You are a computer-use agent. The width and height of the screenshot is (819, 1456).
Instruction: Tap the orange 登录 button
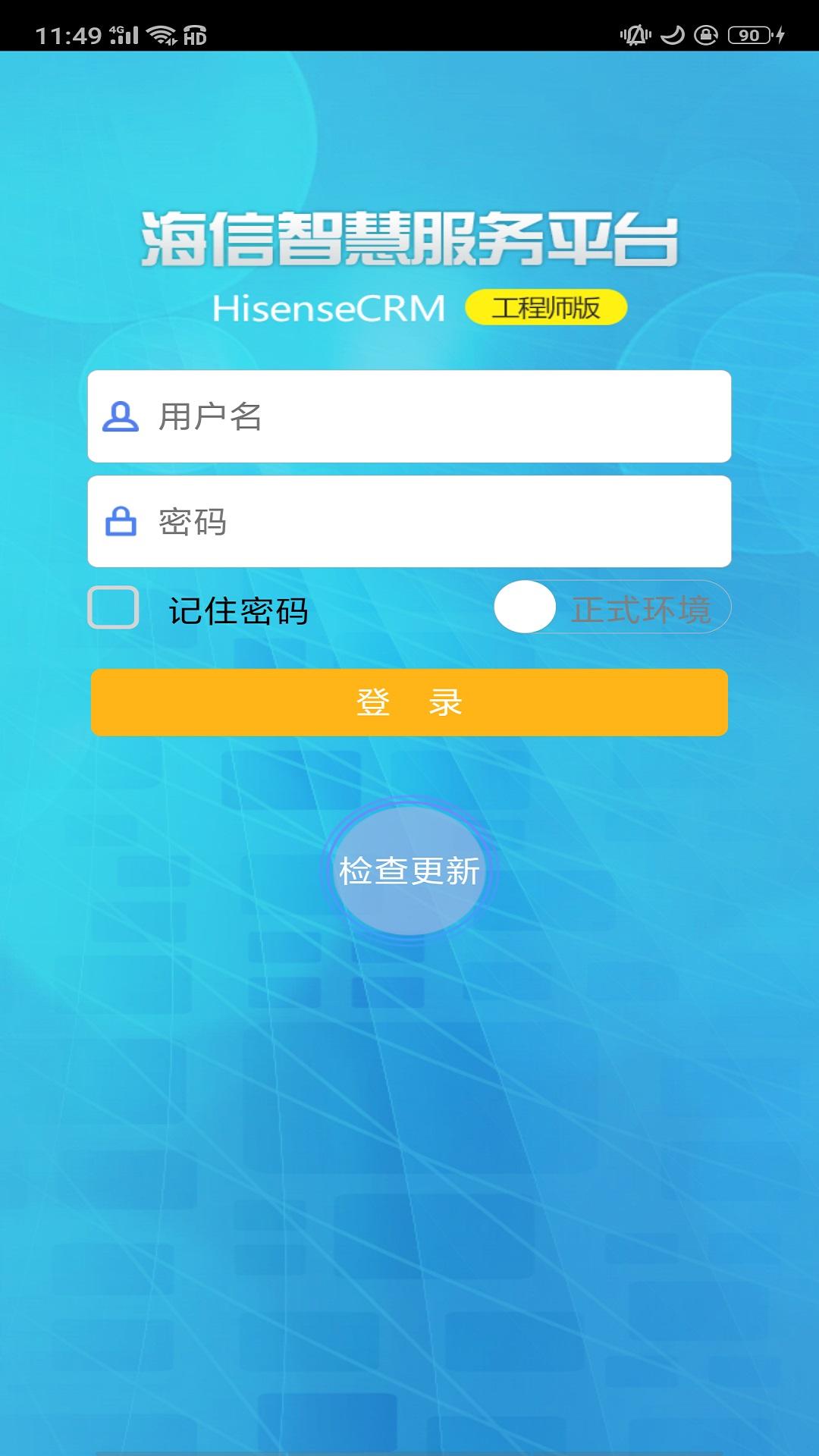[409, 702]
